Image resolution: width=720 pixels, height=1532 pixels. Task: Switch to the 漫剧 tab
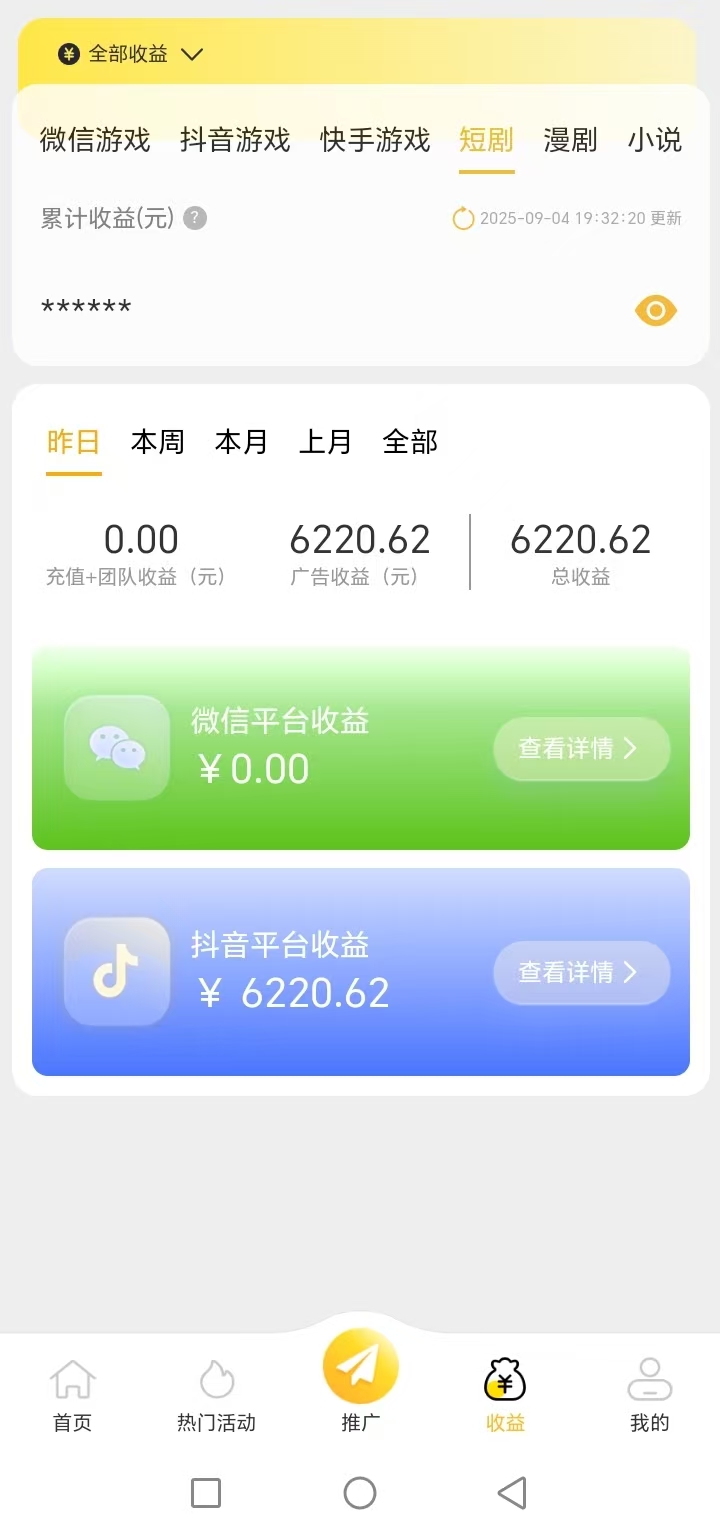(569, 140)
